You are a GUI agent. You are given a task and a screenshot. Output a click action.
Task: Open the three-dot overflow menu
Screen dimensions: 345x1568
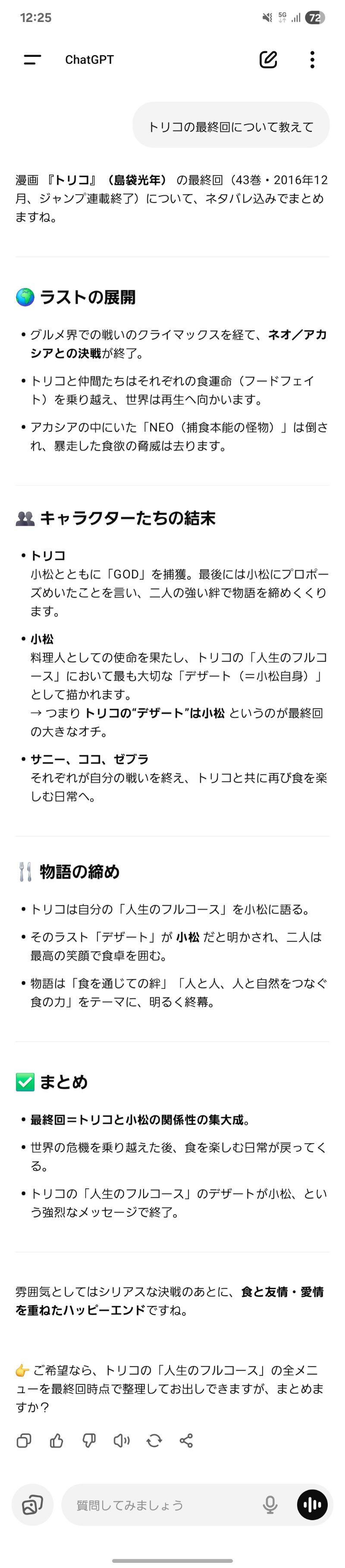click(312, 59)
